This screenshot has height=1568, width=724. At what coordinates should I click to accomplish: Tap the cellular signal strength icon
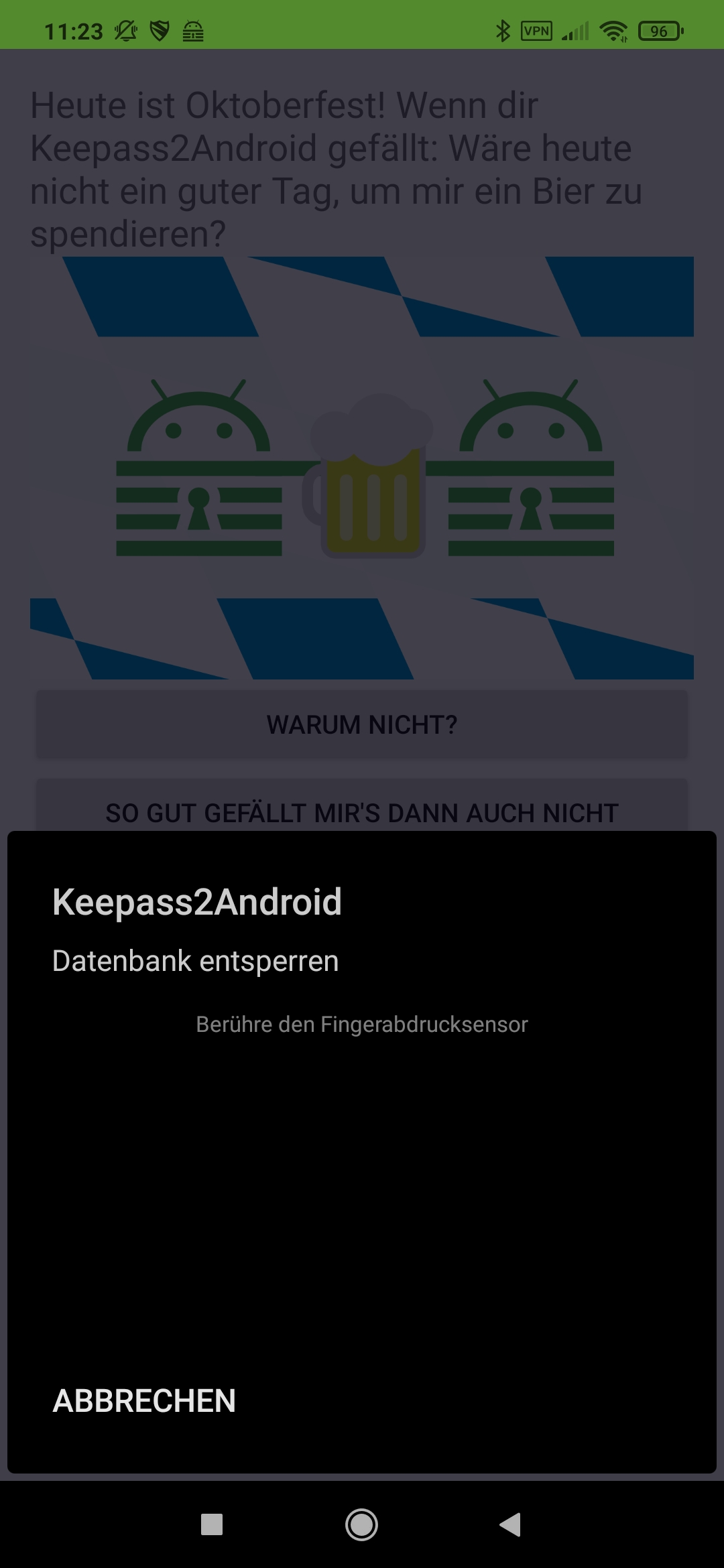pyautogui.click(x=575, y=30)
